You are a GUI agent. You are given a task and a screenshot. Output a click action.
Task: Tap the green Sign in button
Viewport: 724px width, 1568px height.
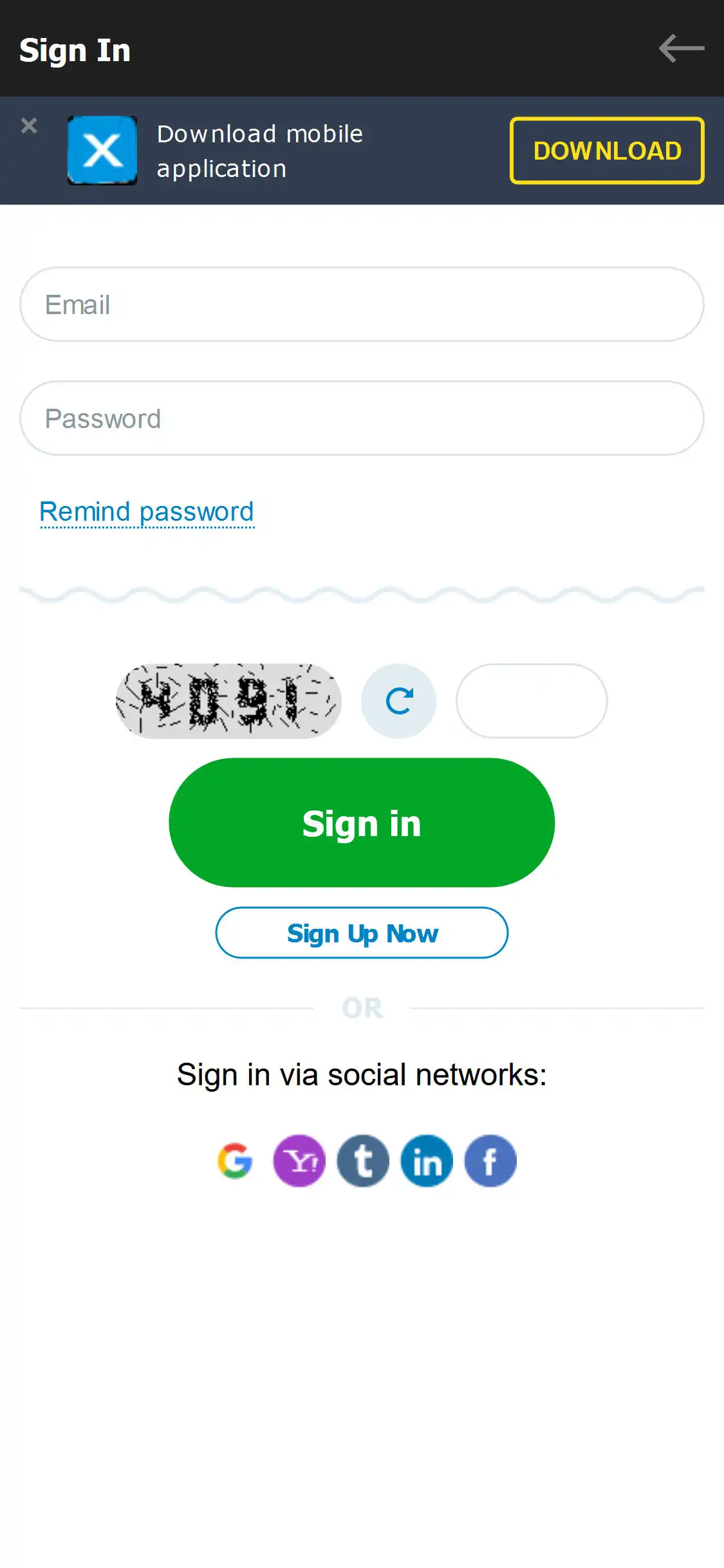[x=362, y=823]
